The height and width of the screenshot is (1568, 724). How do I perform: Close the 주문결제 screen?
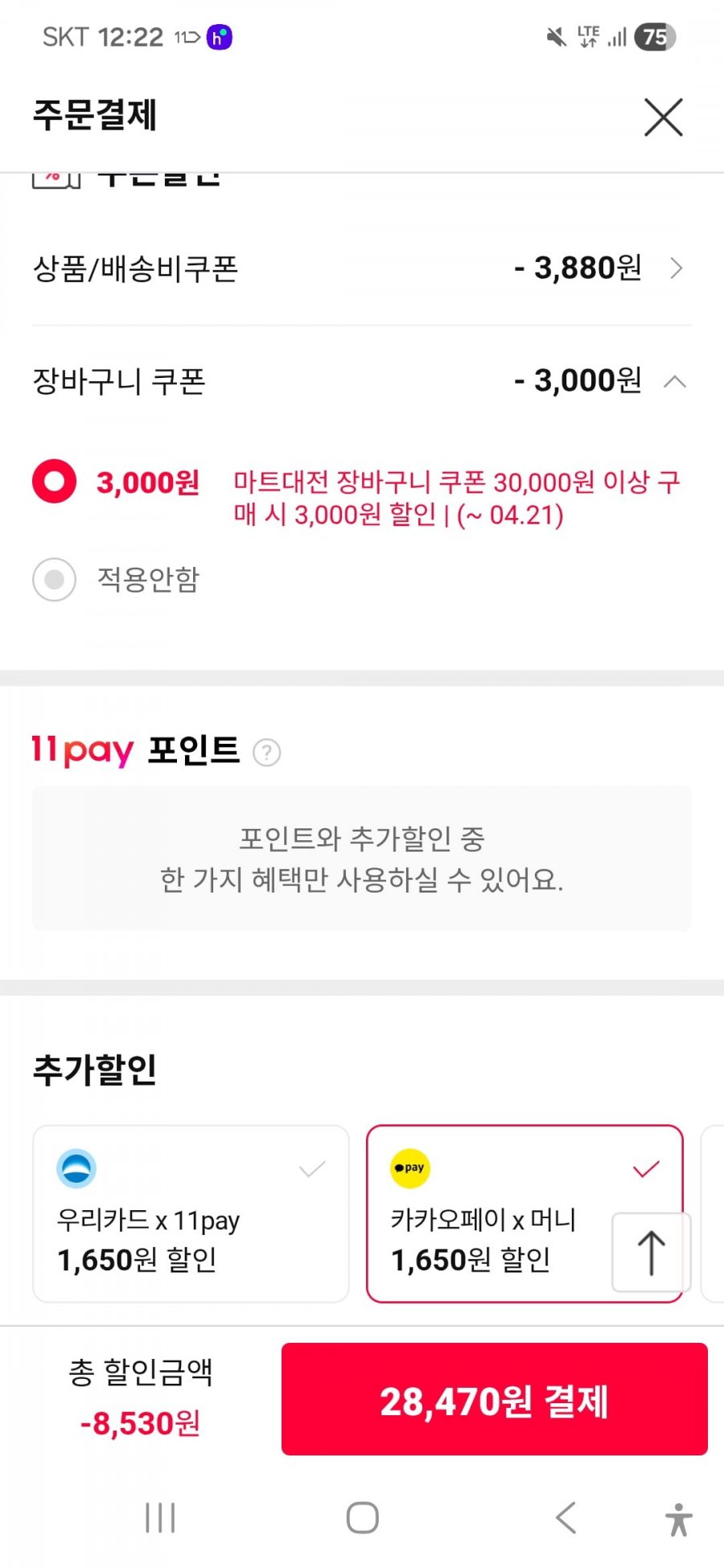coord(663,117)
